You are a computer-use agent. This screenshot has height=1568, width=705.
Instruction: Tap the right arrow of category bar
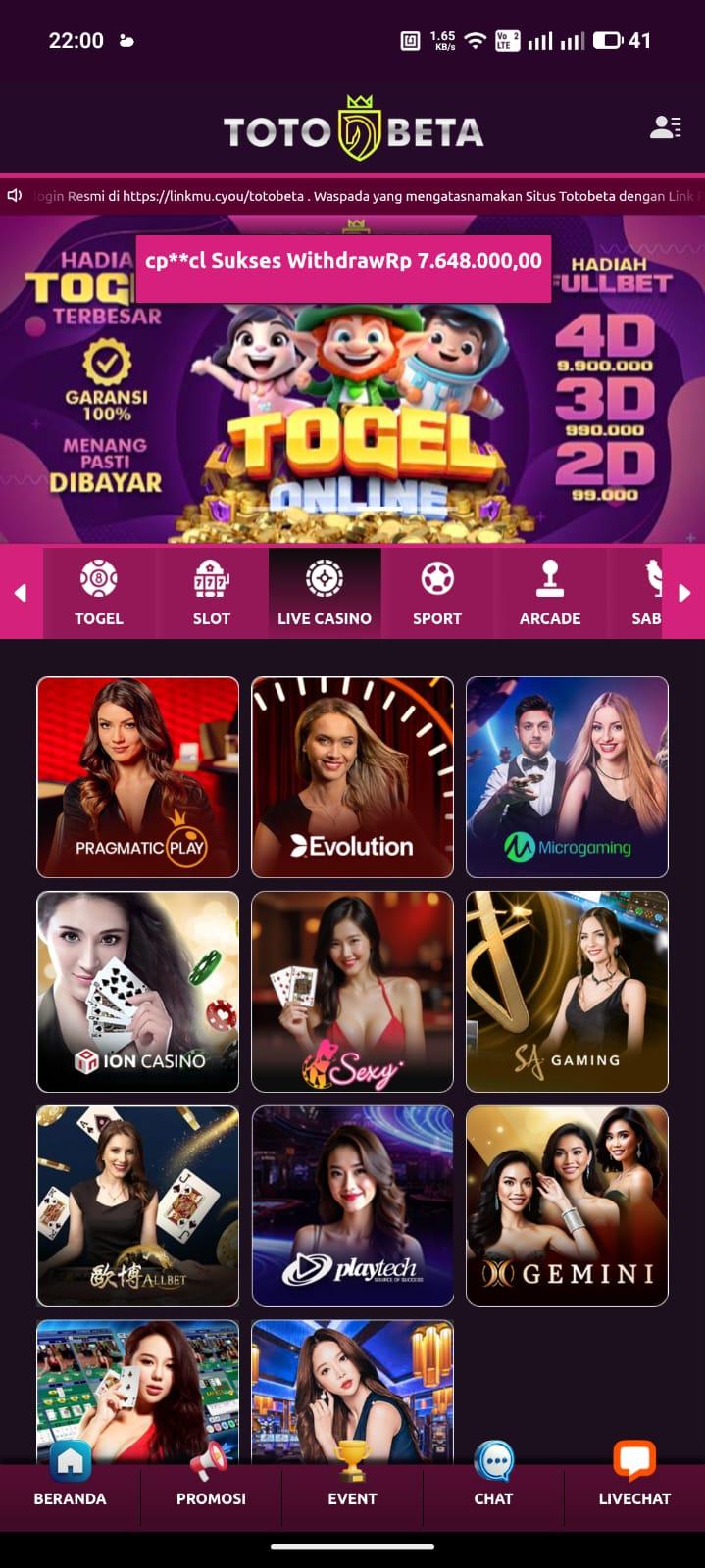684,593
